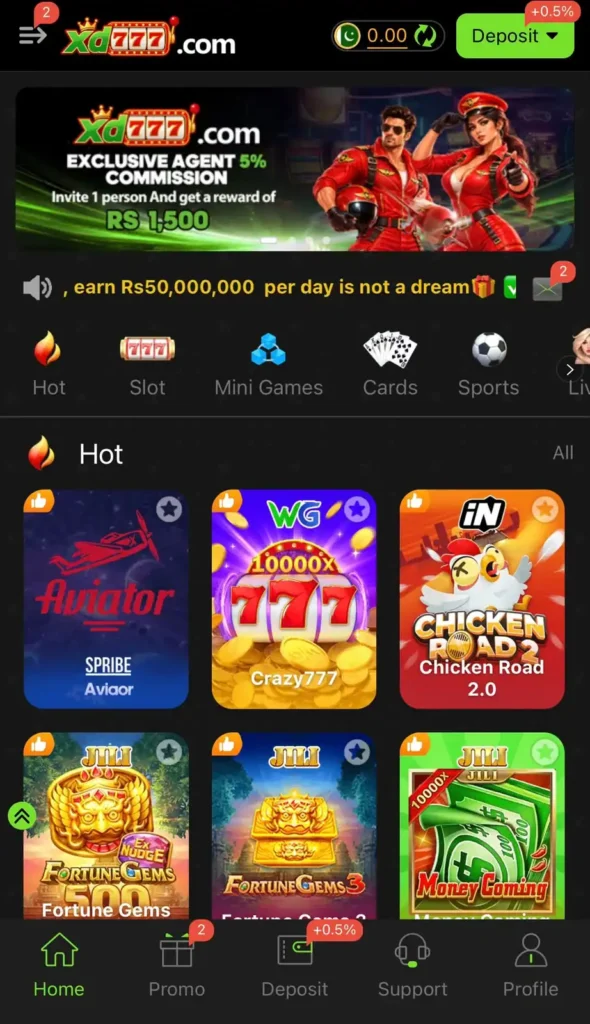The height and width of the screenshot is (1024, 590).
Task: Open the messages envelope icon
Action: click(x=548, y=288)
